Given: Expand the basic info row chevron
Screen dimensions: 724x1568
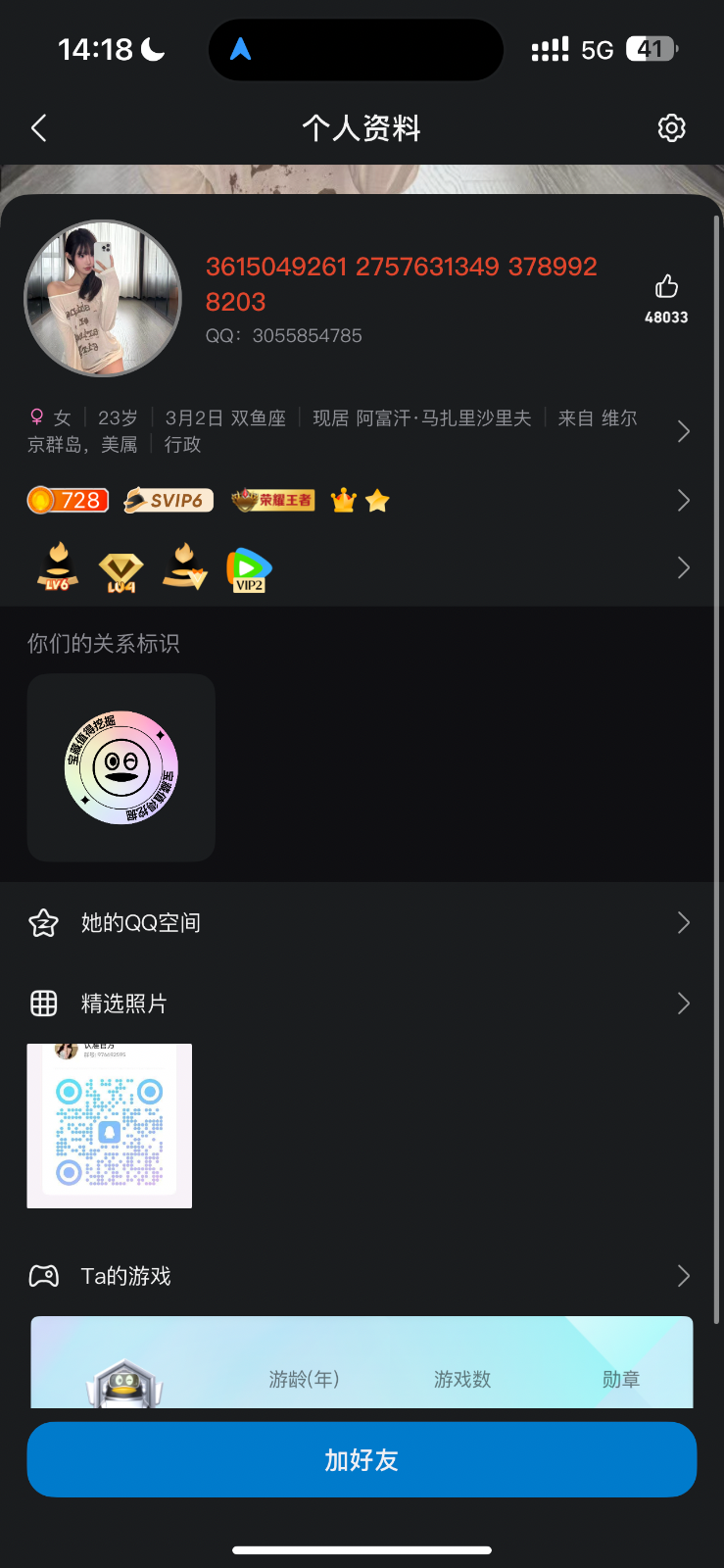Looking at the screenshot, I should [683, 431].
